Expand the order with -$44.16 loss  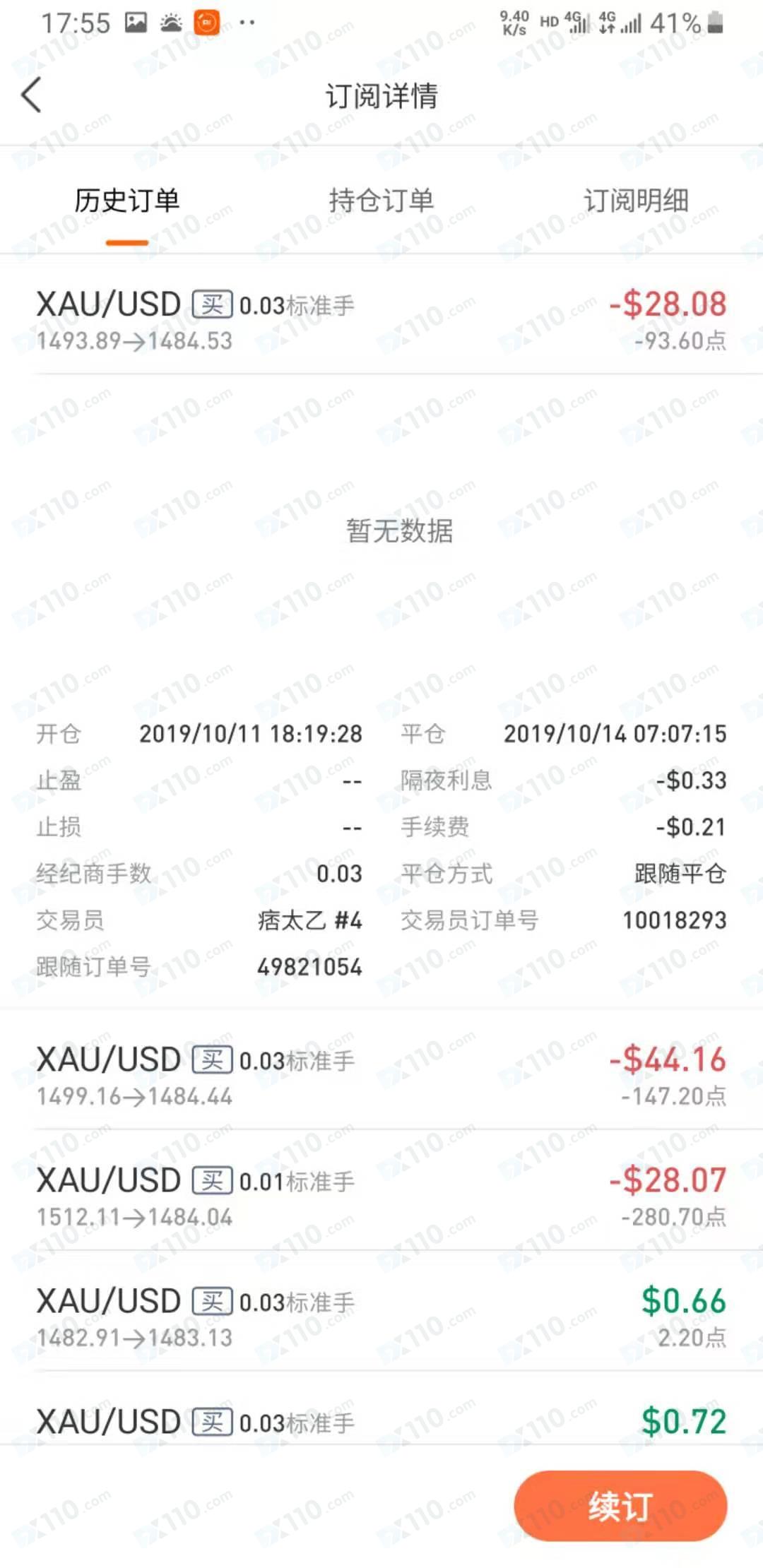381,1076
